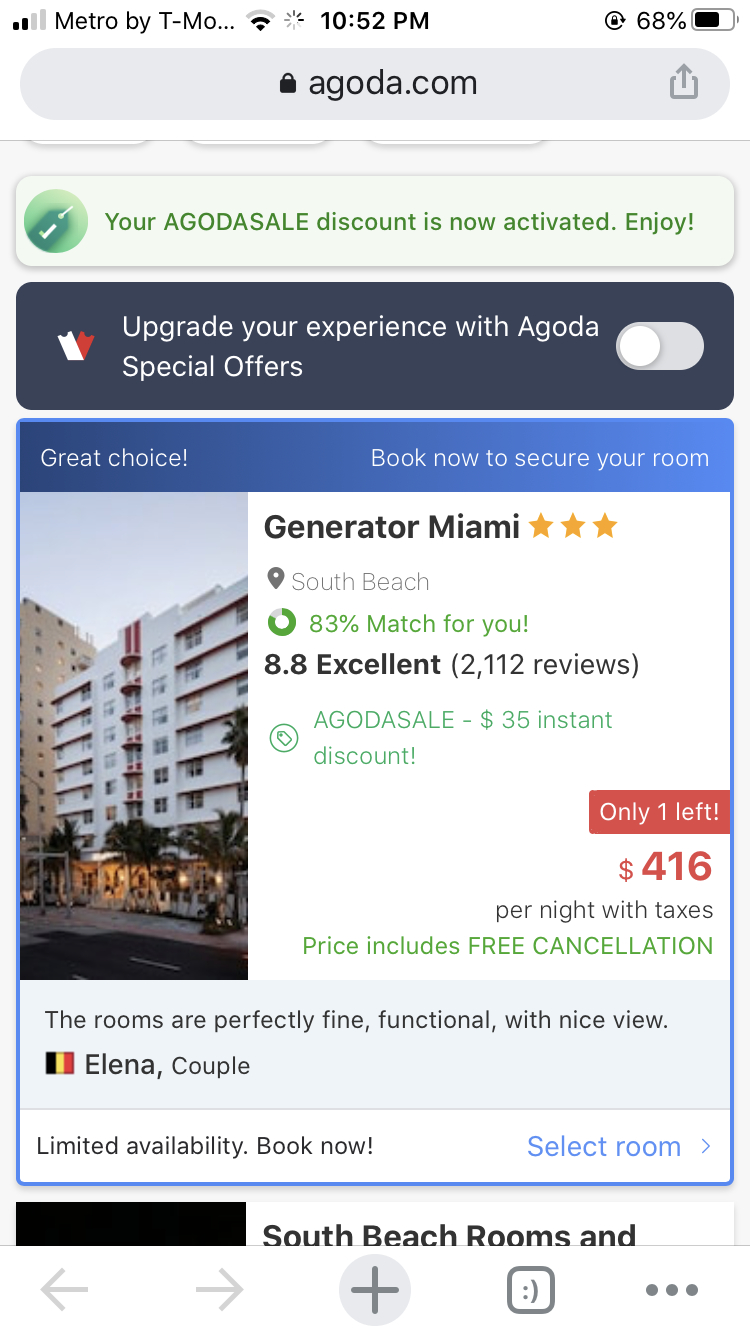The width and height of the screenshot is (750, 1334).
Task: Expand Select room options with the chevron
Action: (x=706, y=1146)
